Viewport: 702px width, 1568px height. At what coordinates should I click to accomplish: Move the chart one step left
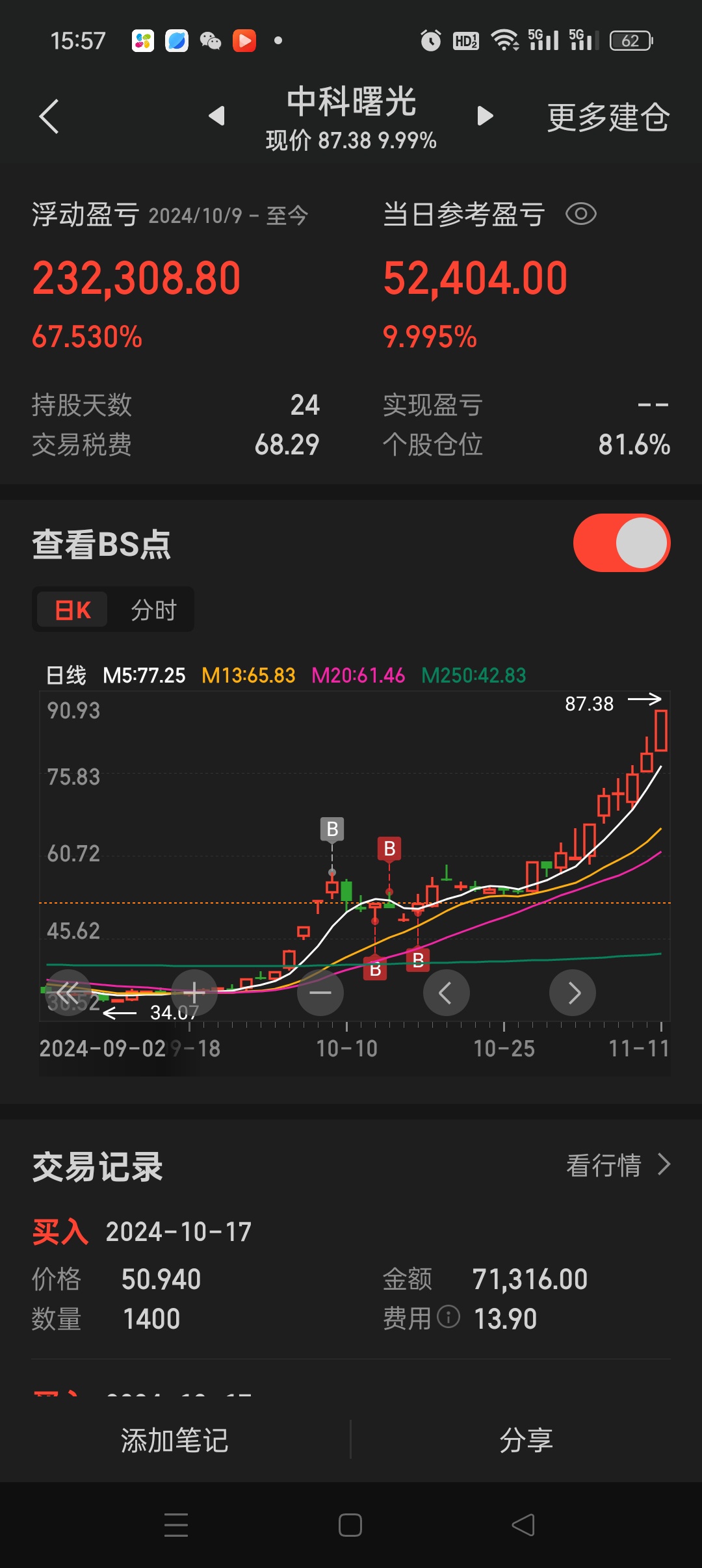click(x=446, y=993)
